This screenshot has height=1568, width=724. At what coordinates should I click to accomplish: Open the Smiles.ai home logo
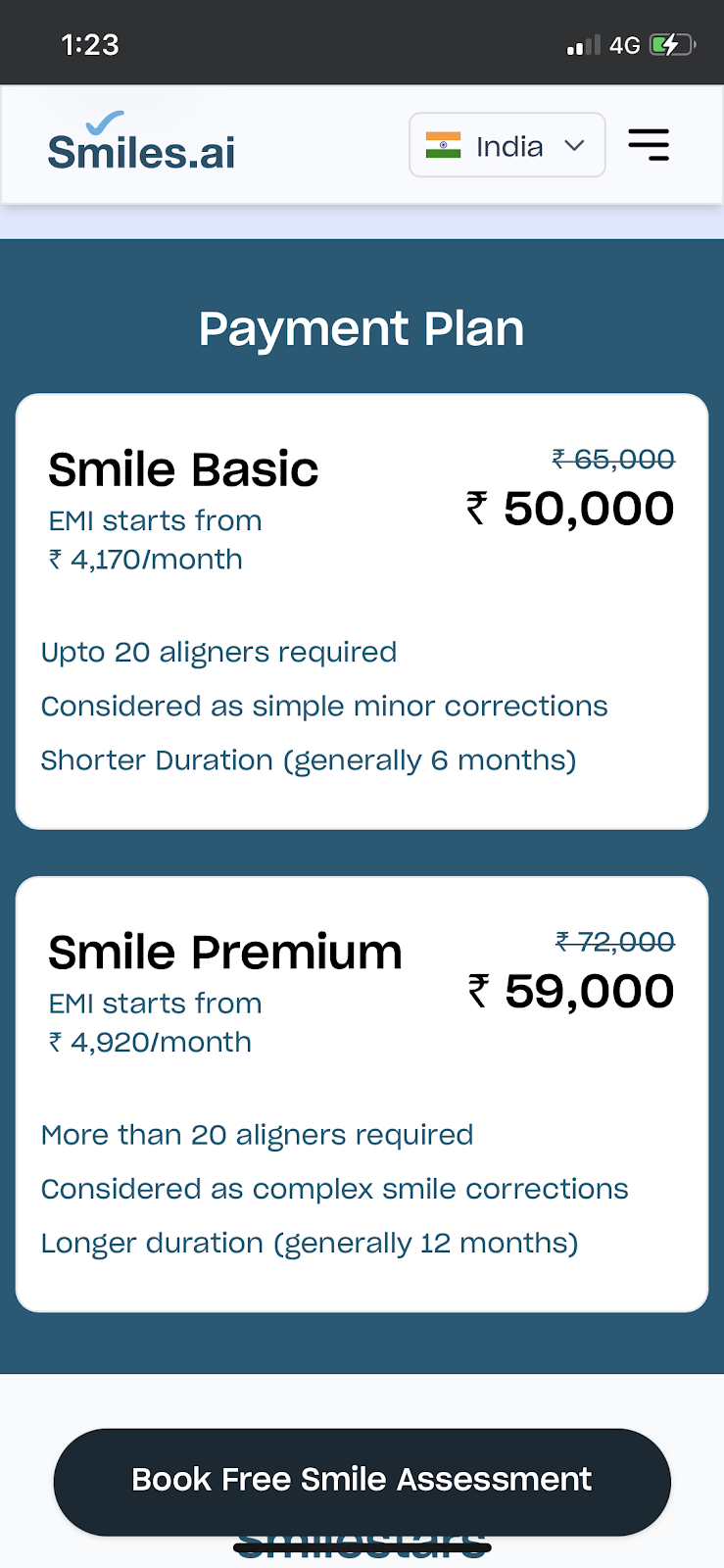[141, 145]
